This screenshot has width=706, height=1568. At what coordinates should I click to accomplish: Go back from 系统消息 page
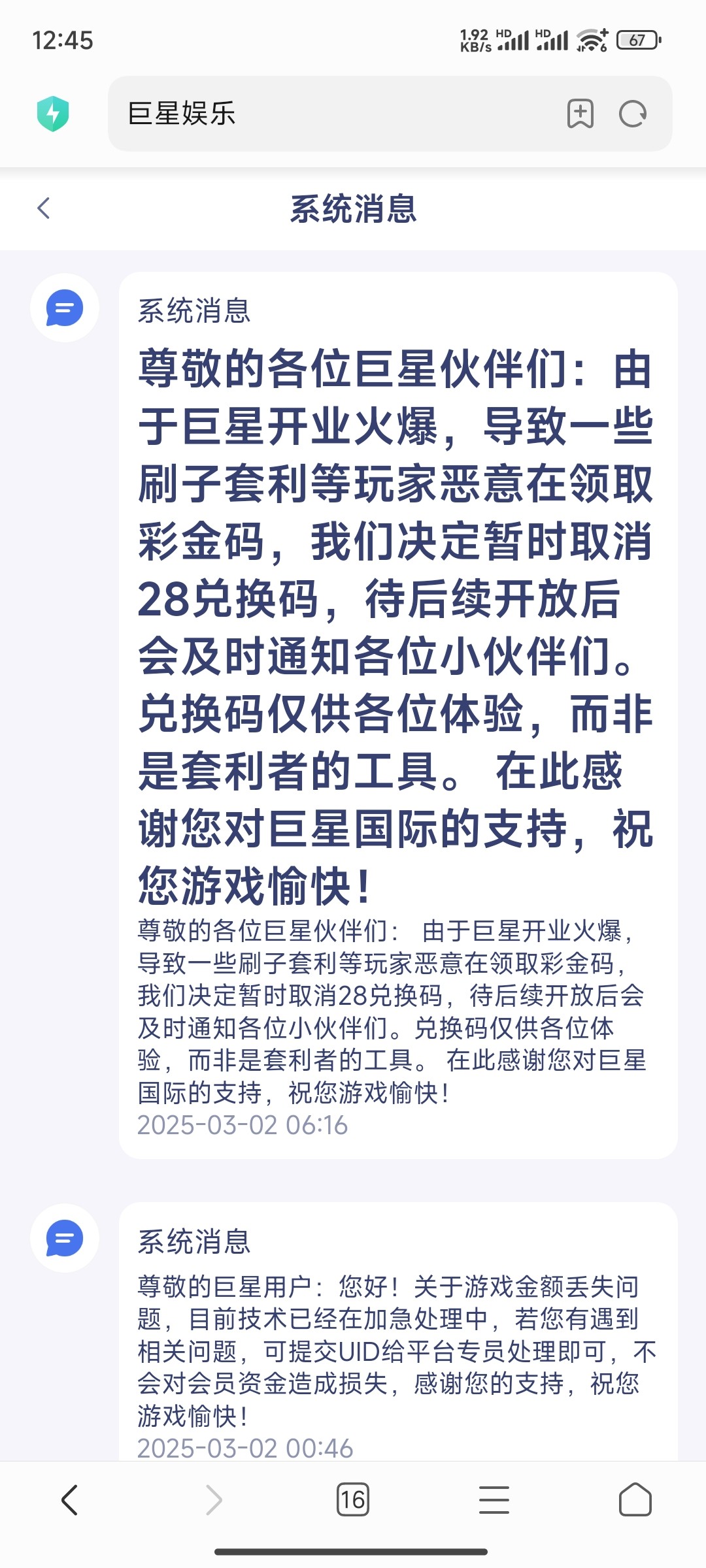pos(44,208)
